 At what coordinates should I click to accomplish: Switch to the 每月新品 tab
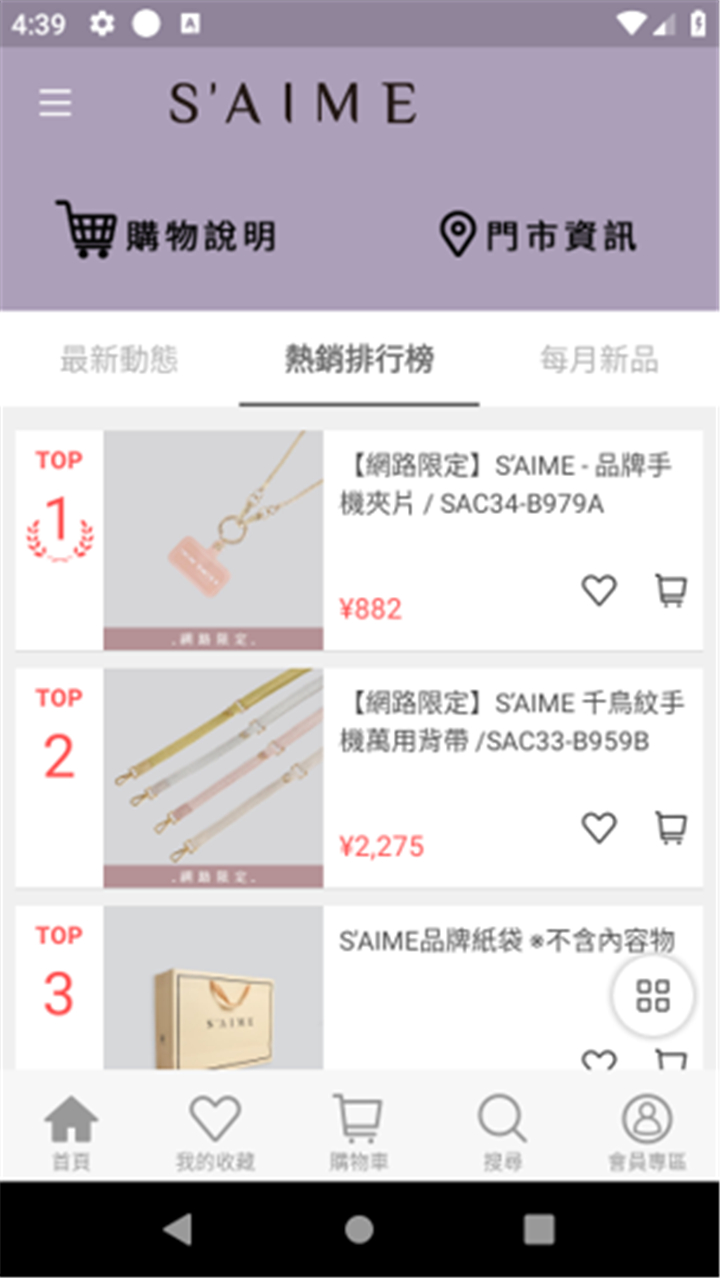[600, 359]
